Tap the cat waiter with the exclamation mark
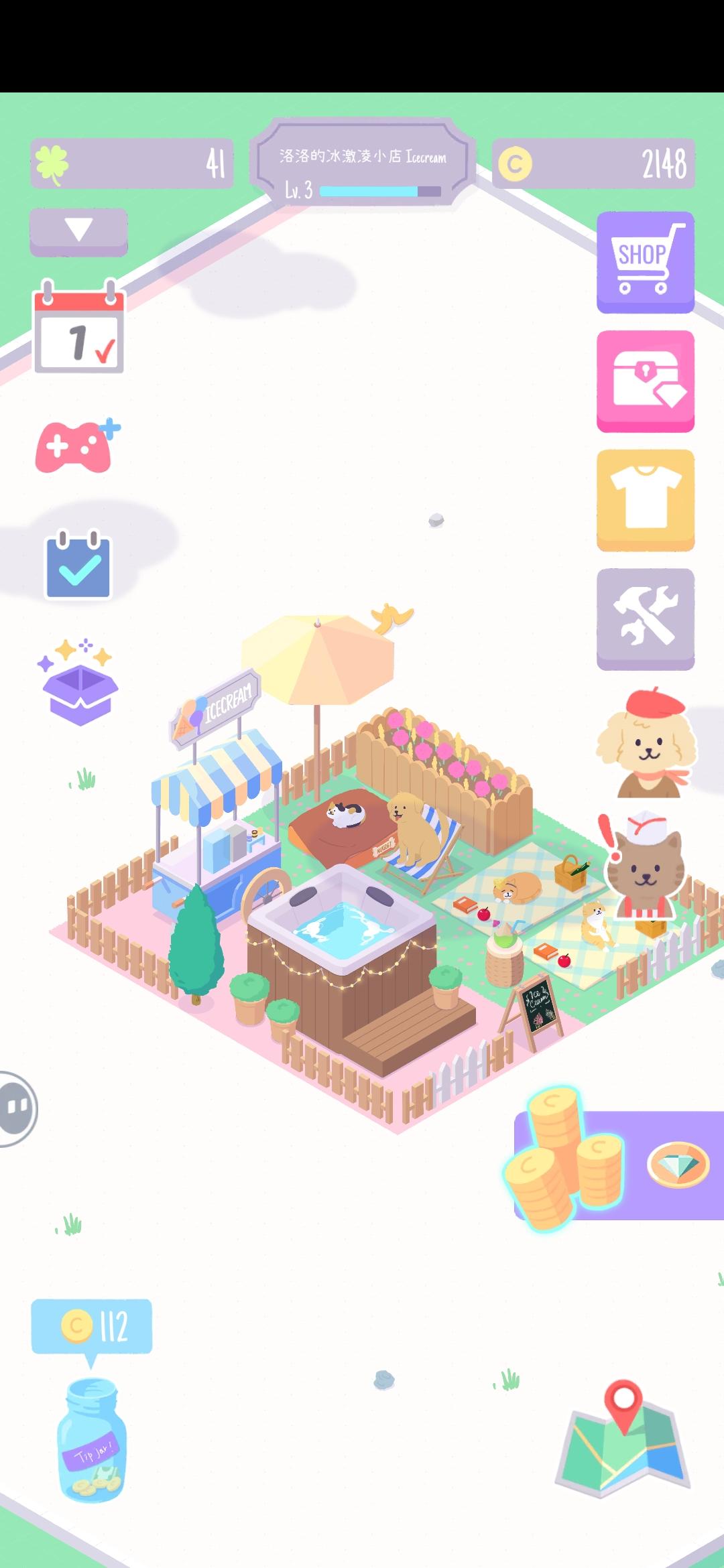The height and width of the screenshot is (1568, 724). point(646,871)
